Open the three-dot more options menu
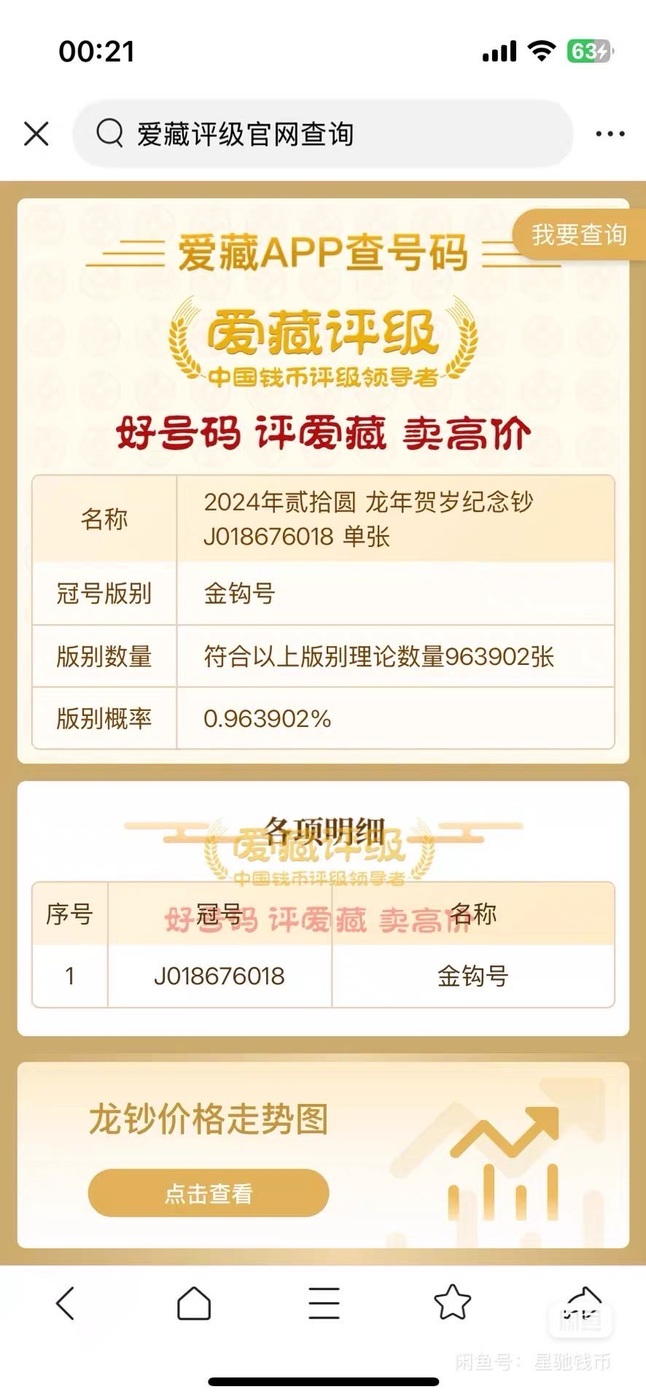The image size is (646, 1400). coord(610,134)
